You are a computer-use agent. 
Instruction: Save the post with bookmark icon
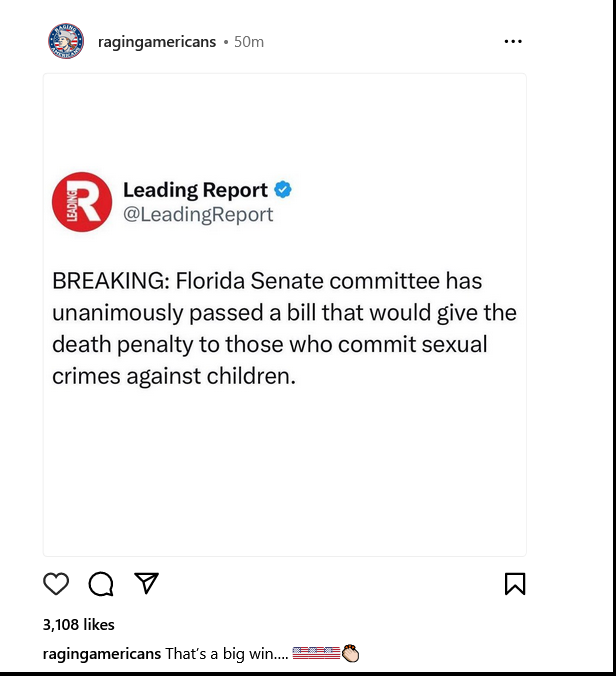[515, 584]
